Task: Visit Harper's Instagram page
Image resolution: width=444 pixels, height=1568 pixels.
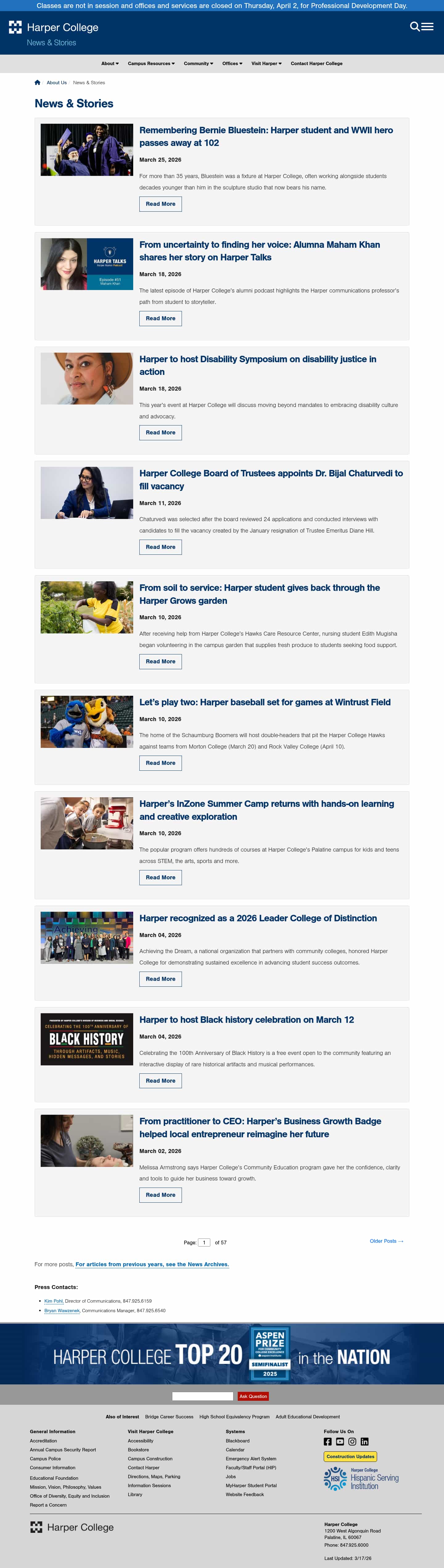Action: coord(352,1441)
